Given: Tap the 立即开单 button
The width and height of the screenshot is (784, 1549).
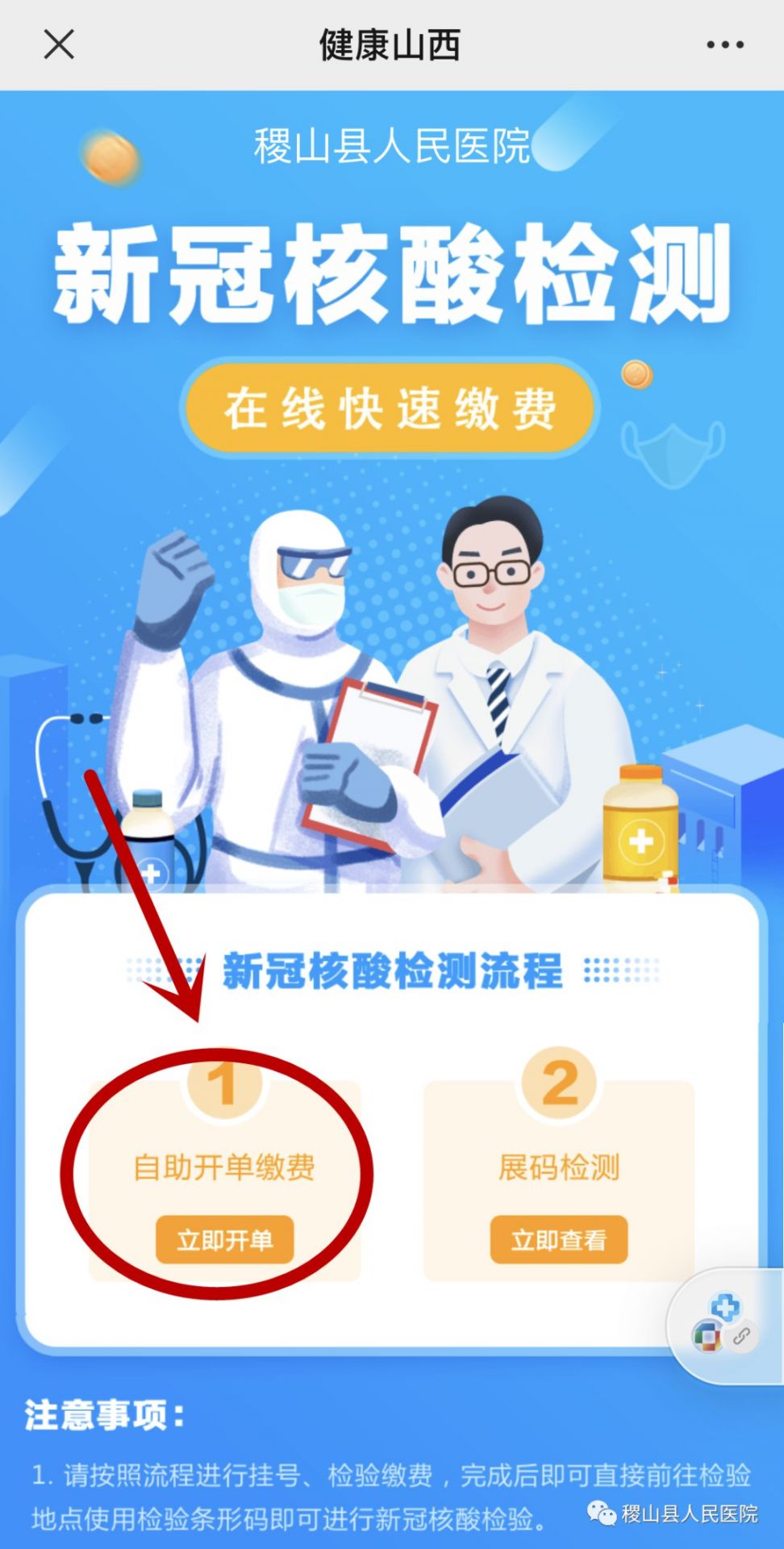Looking at the screenshot, I should coord(224,1239).
